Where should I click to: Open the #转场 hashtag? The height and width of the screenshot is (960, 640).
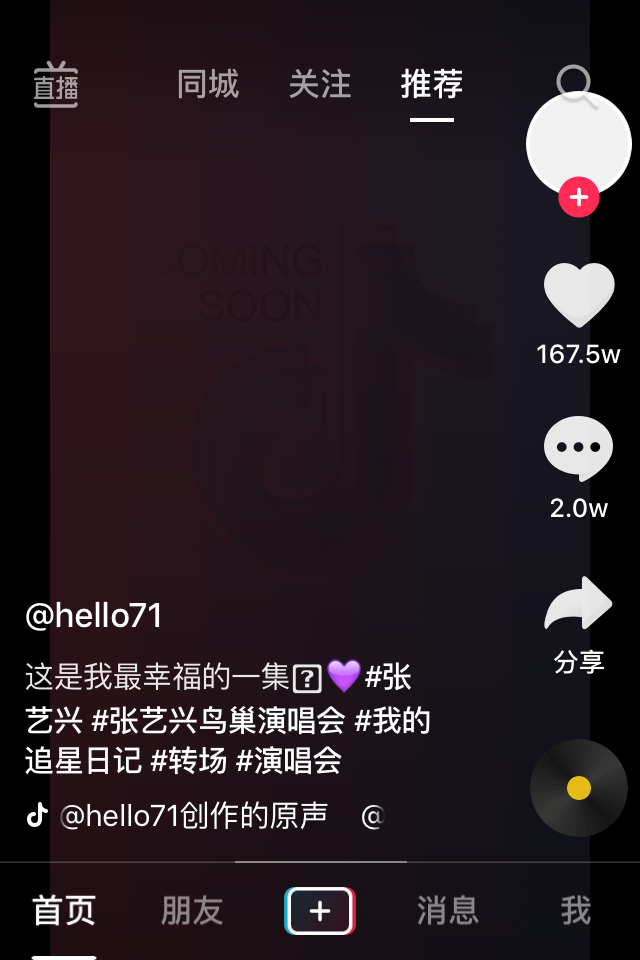tap(188, 761)
